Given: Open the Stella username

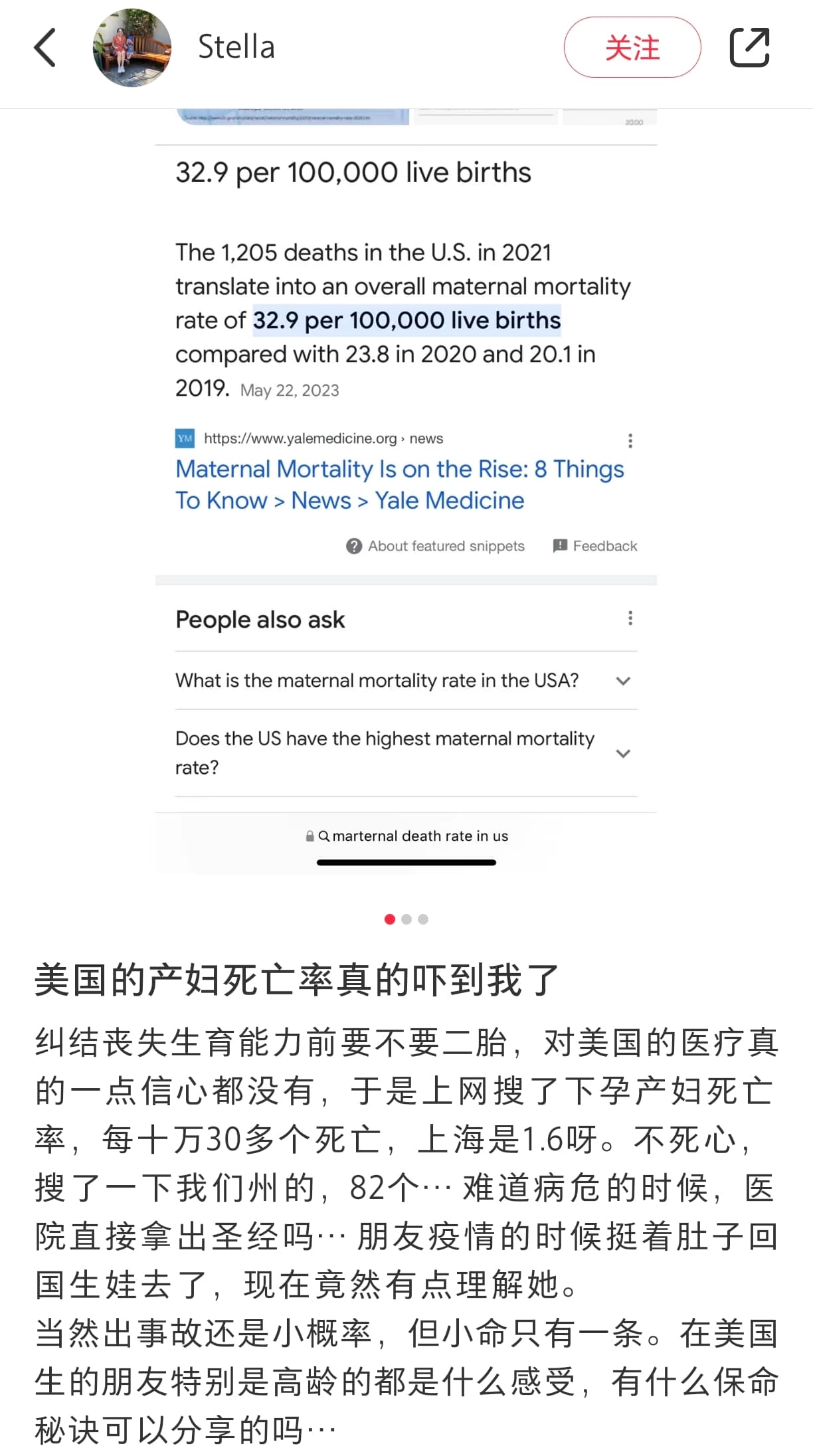Looking at the screenshot, I should point(236,48).
